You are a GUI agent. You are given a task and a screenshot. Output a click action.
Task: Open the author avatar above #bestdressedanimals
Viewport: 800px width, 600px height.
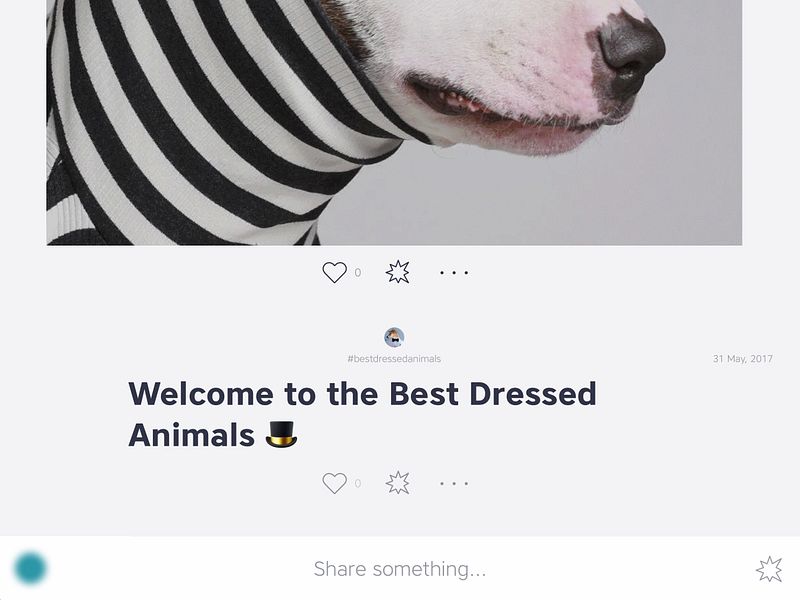pos(394,337)
